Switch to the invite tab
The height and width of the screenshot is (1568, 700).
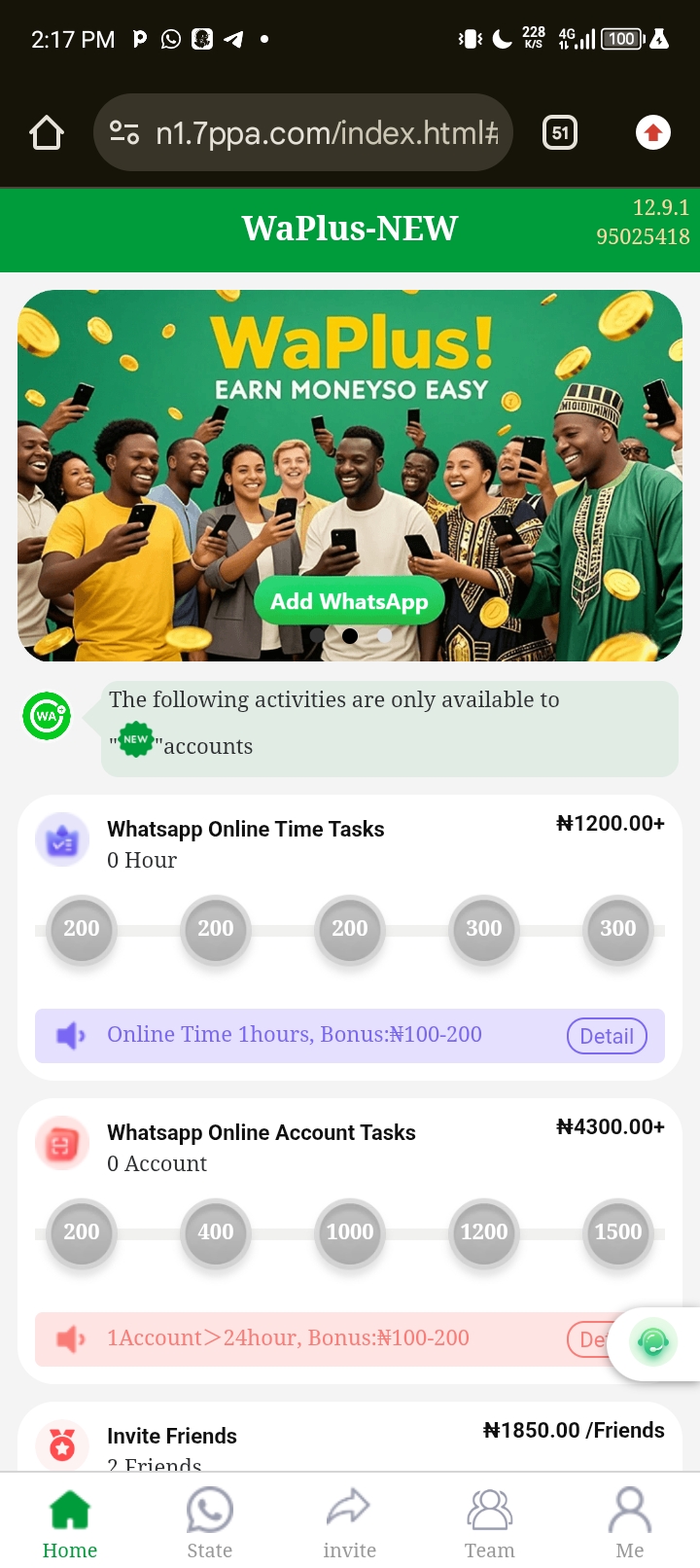coord(349,1523)
